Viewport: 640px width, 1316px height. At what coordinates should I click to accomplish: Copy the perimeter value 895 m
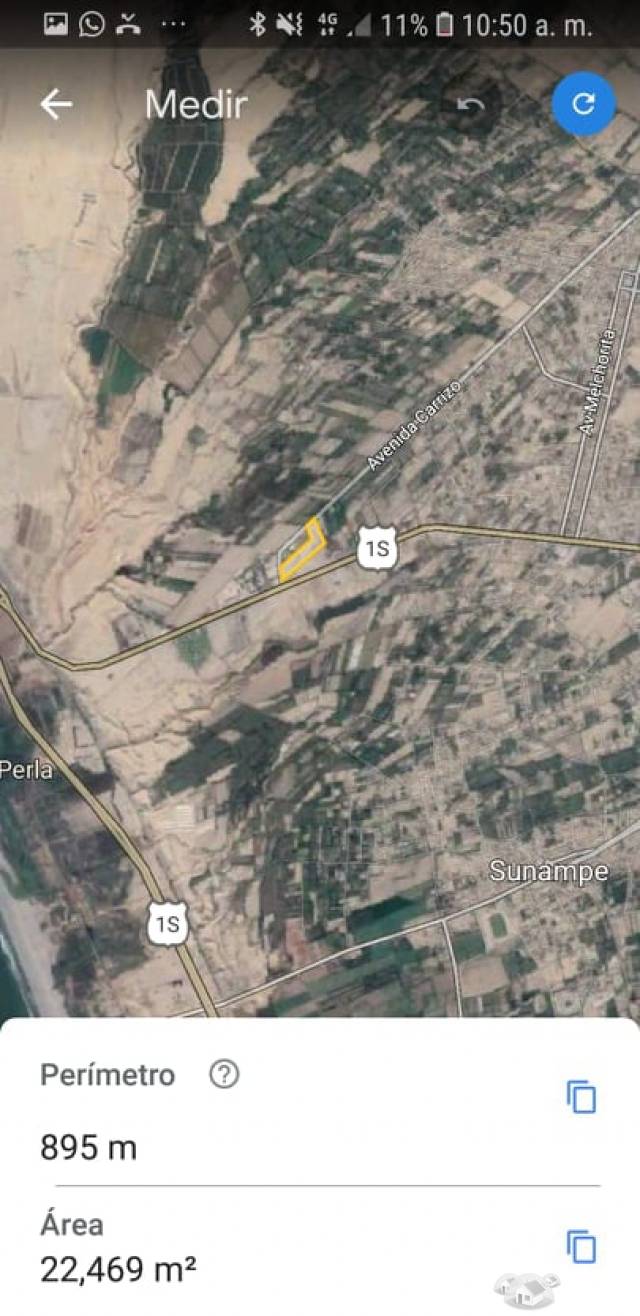pyautogui.click(x=581, y=1097)
